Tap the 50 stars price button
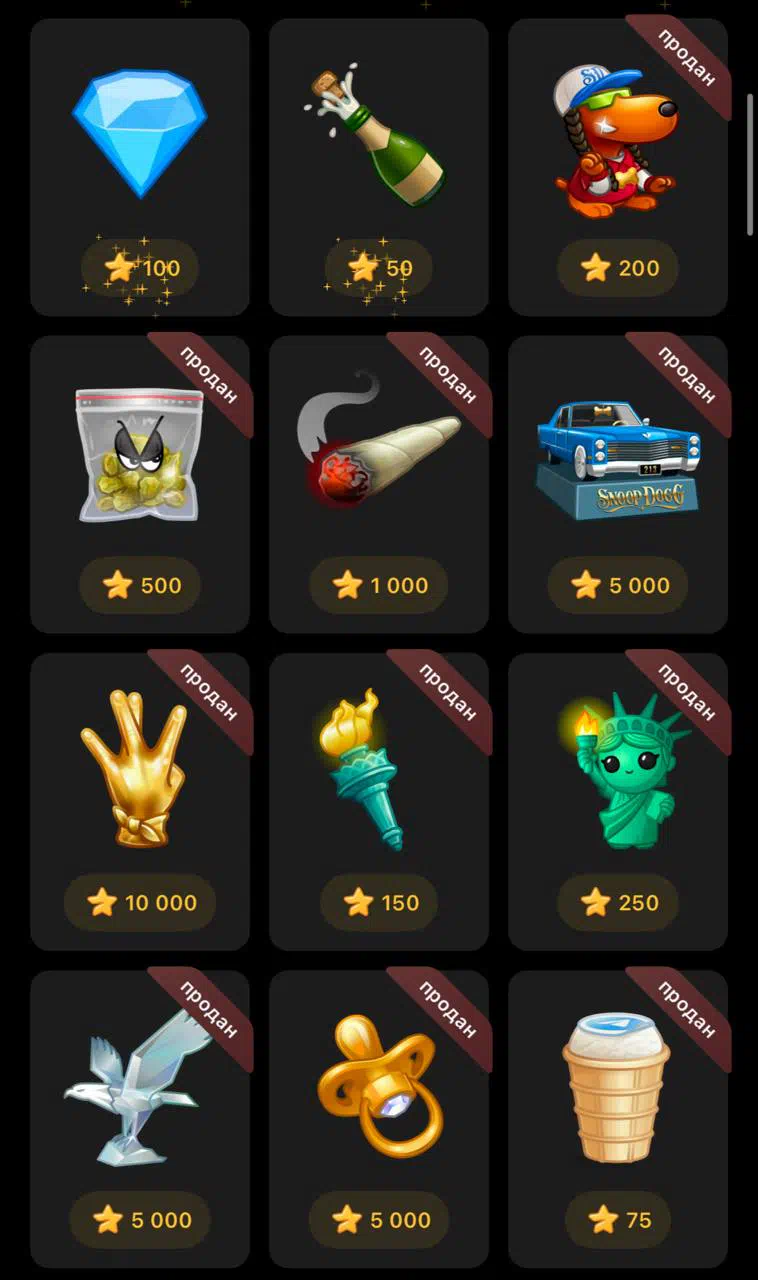Viewport: 758px width, 1280px height. pyautogui.click(x=379, y=268)
